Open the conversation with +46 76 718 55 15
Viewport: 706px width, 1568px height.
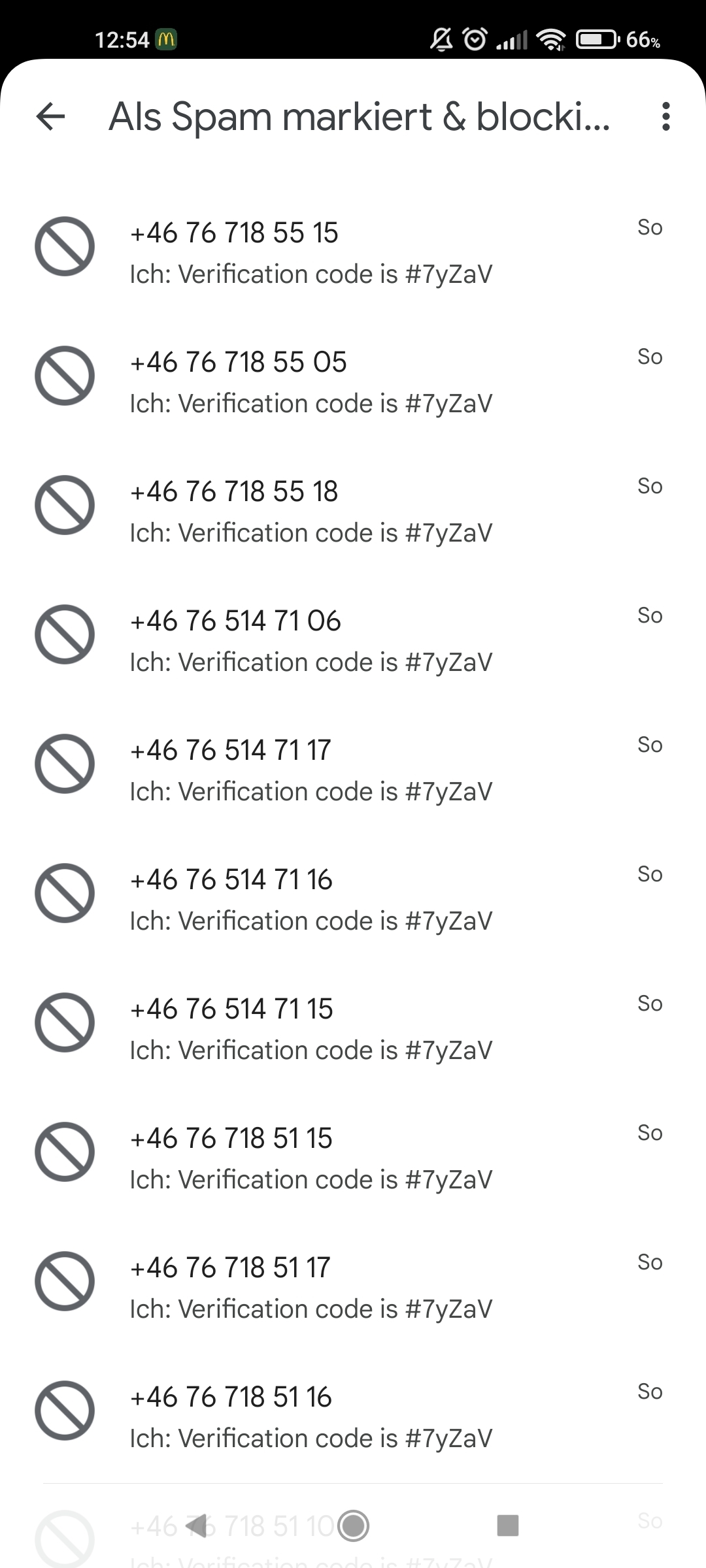(x=353, y=247)
